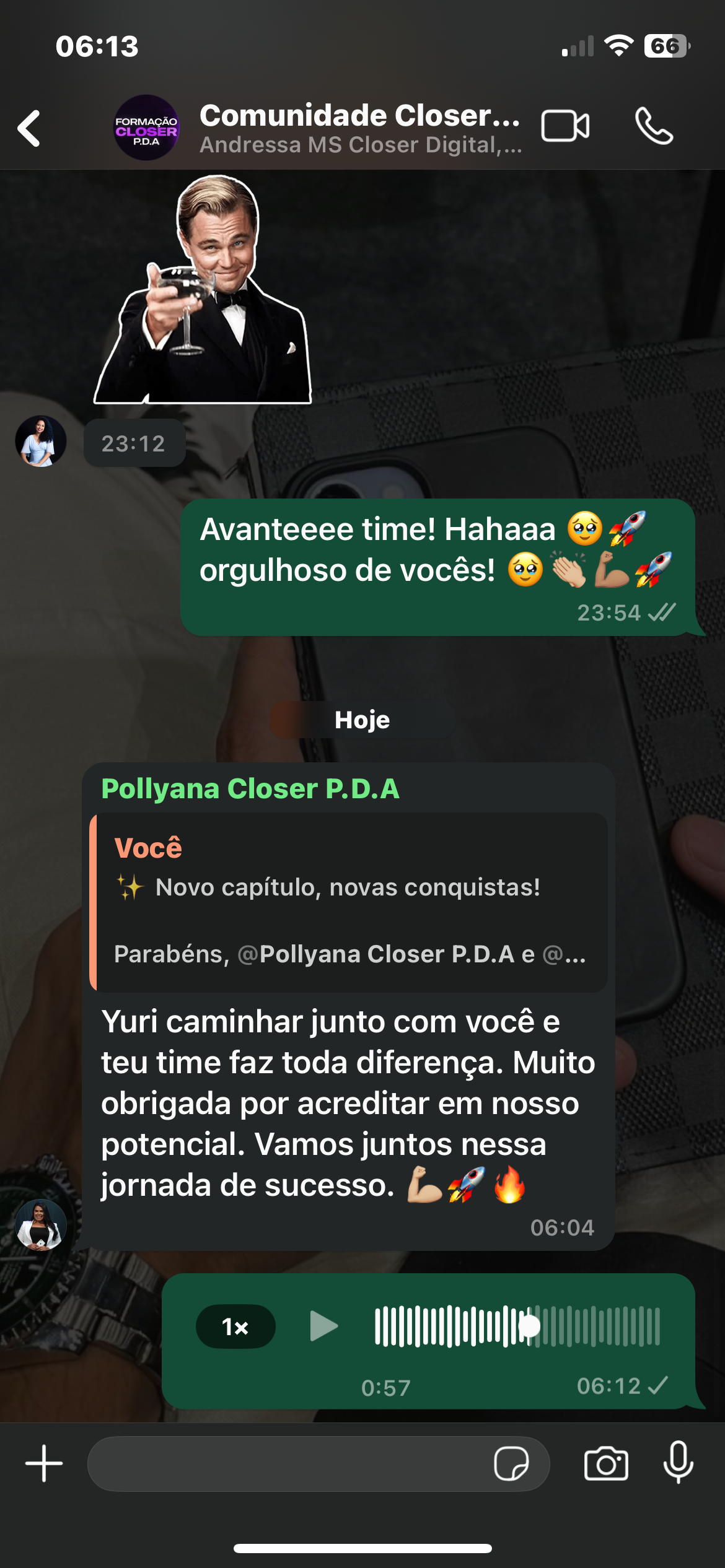Viewport: 725px width, 1568px height.
Task: Open the sticker picker
Action: pyautogui.click(x=511, y=1464)
